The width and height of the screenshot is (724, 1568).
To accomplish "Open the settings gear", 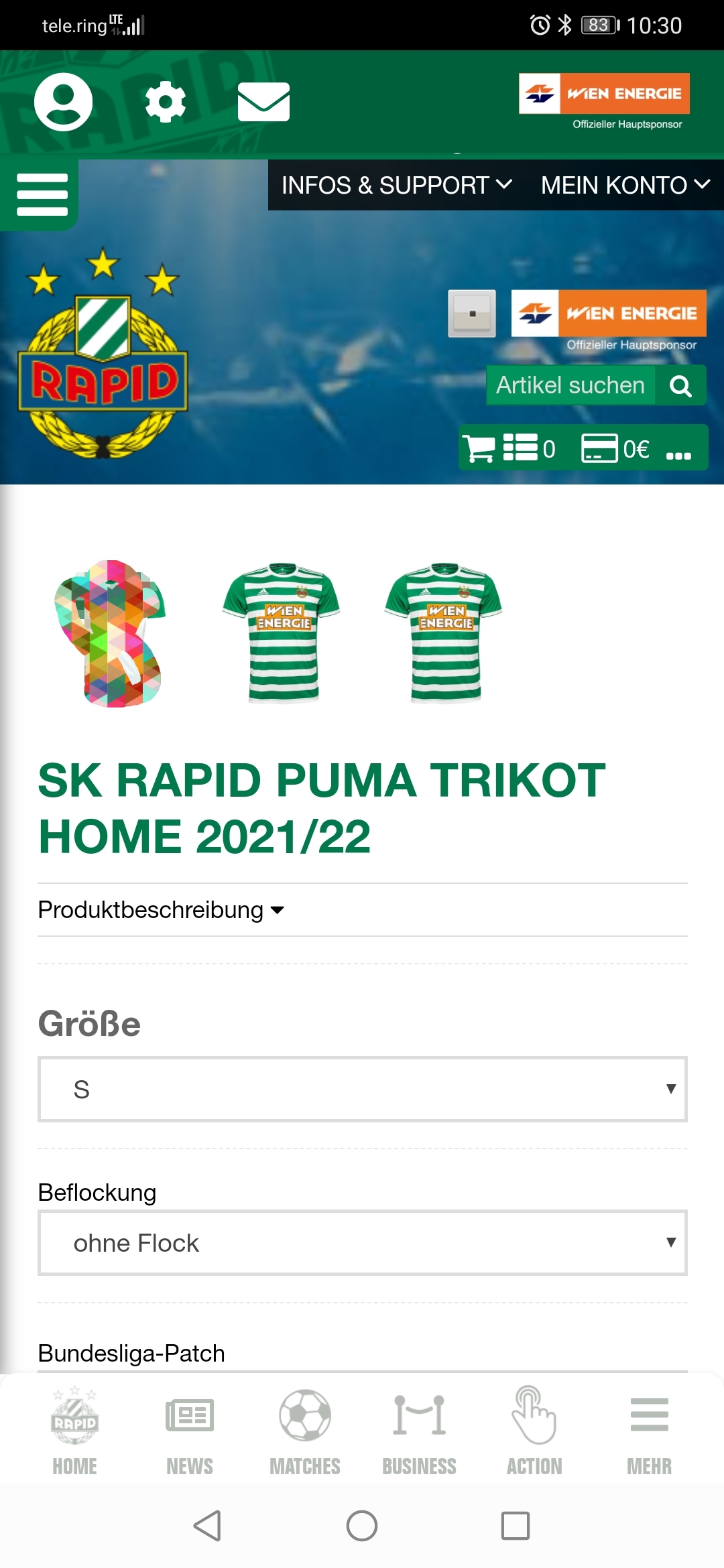I will (x=165, y=102).
